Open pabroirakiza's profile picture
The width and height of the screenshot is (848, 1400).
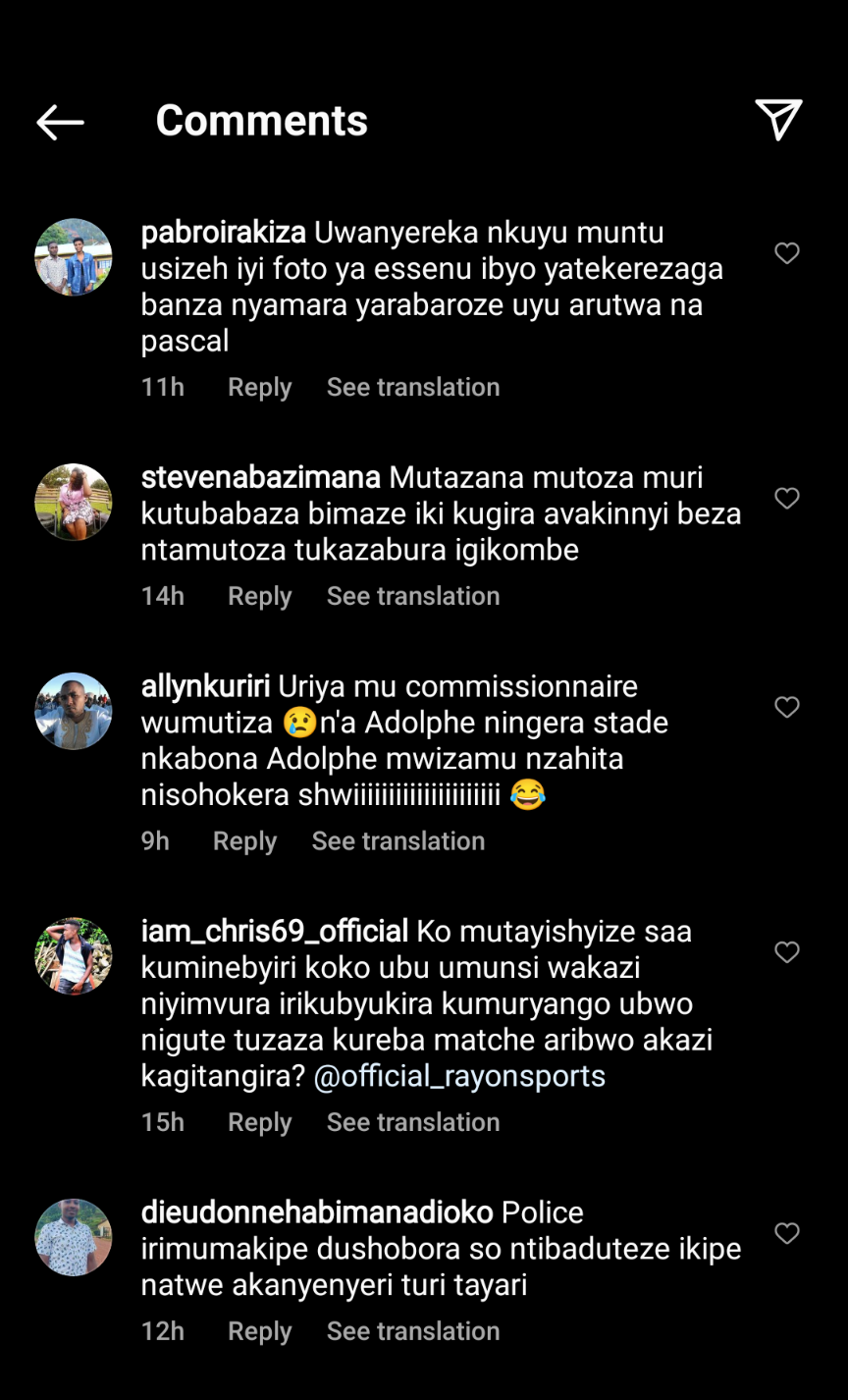pos(74,257)
